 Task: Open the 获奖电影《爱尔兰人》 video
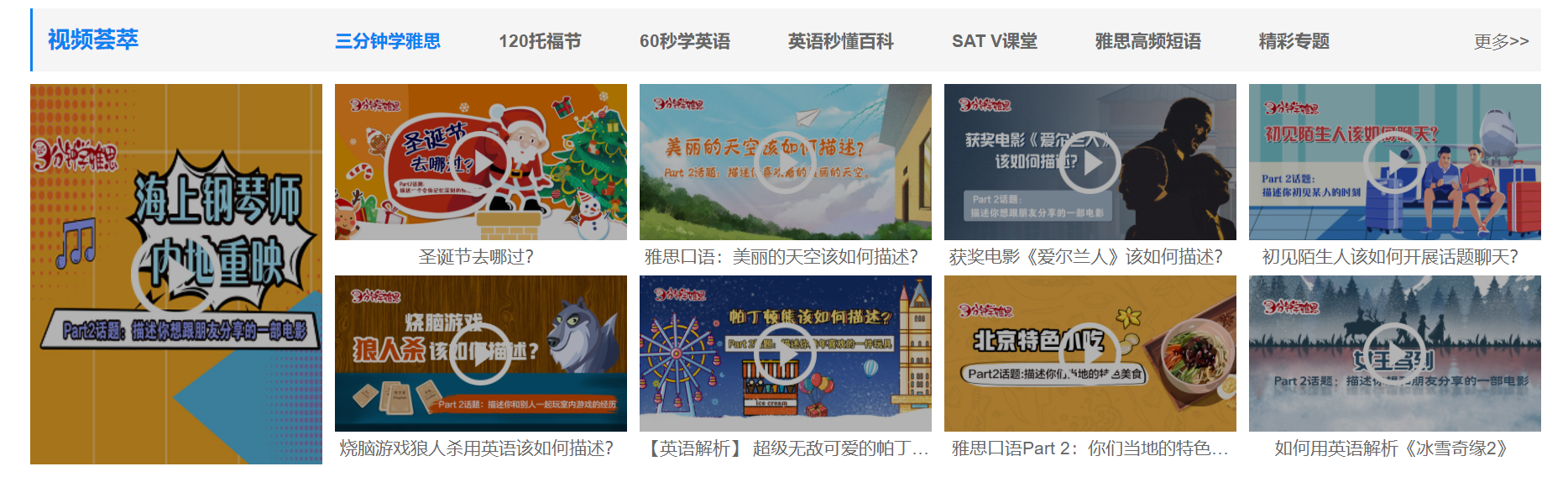tap(1090, 162)
